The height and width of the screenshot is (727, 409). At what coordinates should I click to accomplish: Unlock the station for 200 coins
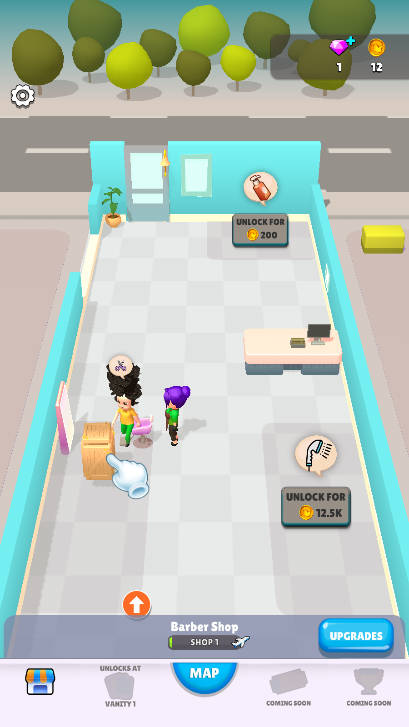260,229
